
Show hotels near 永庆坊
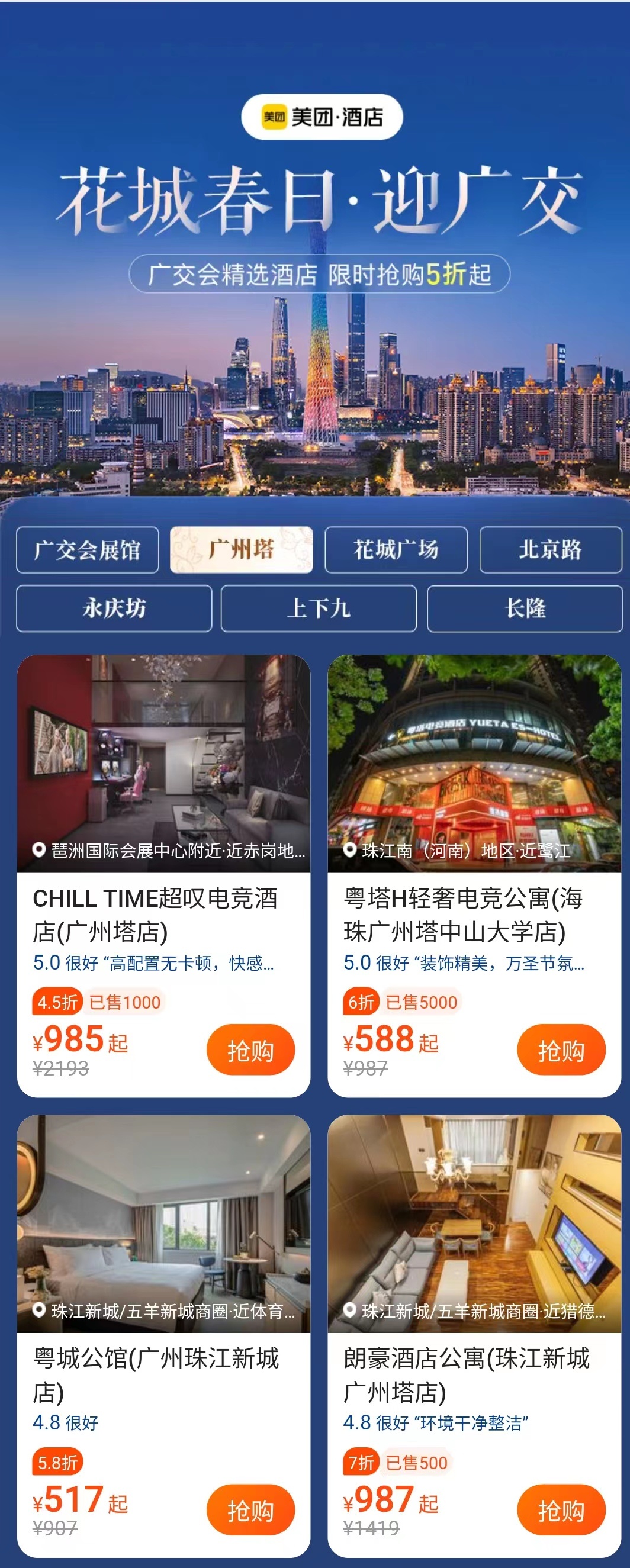(114, 608)
